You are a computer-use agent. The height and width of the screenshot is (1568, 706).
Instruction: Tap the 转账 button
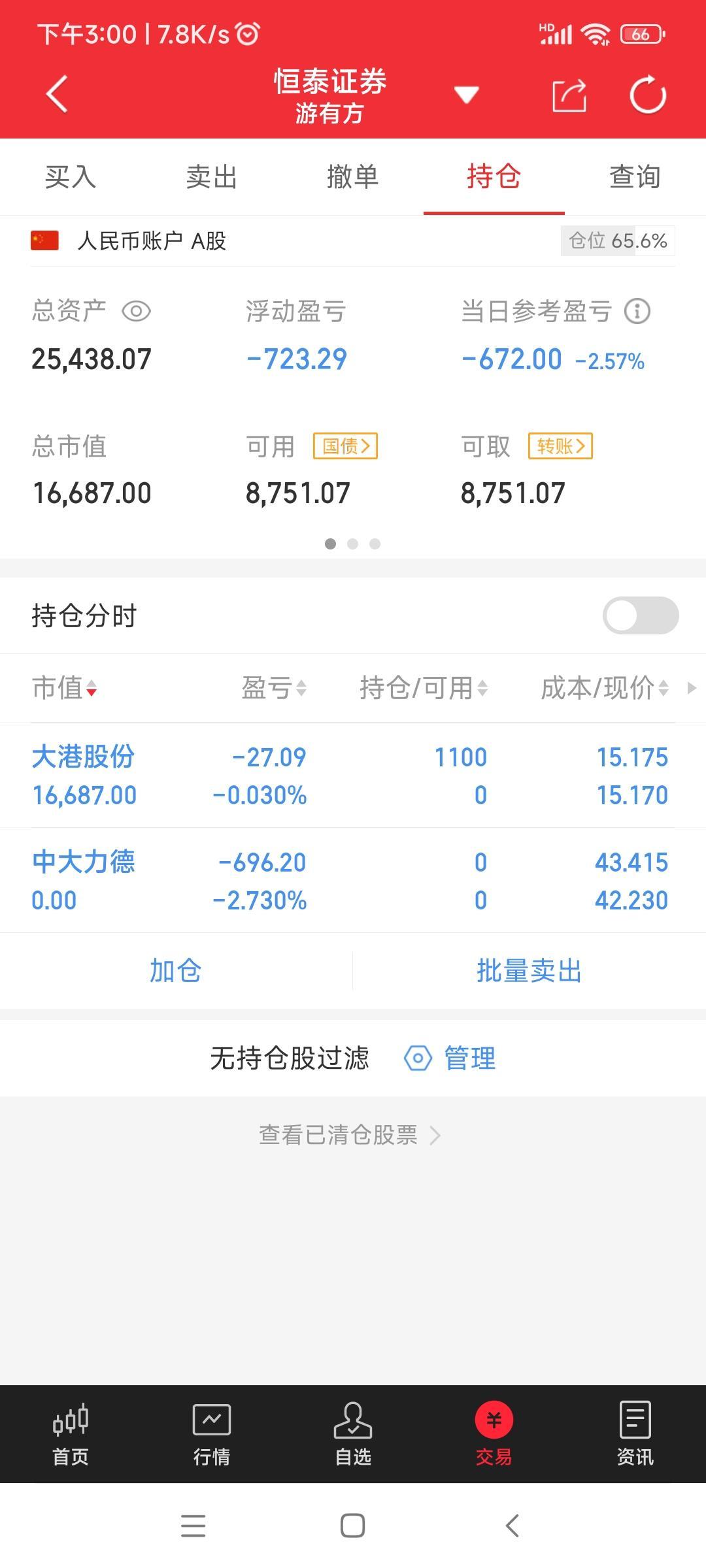pos(560,446)
